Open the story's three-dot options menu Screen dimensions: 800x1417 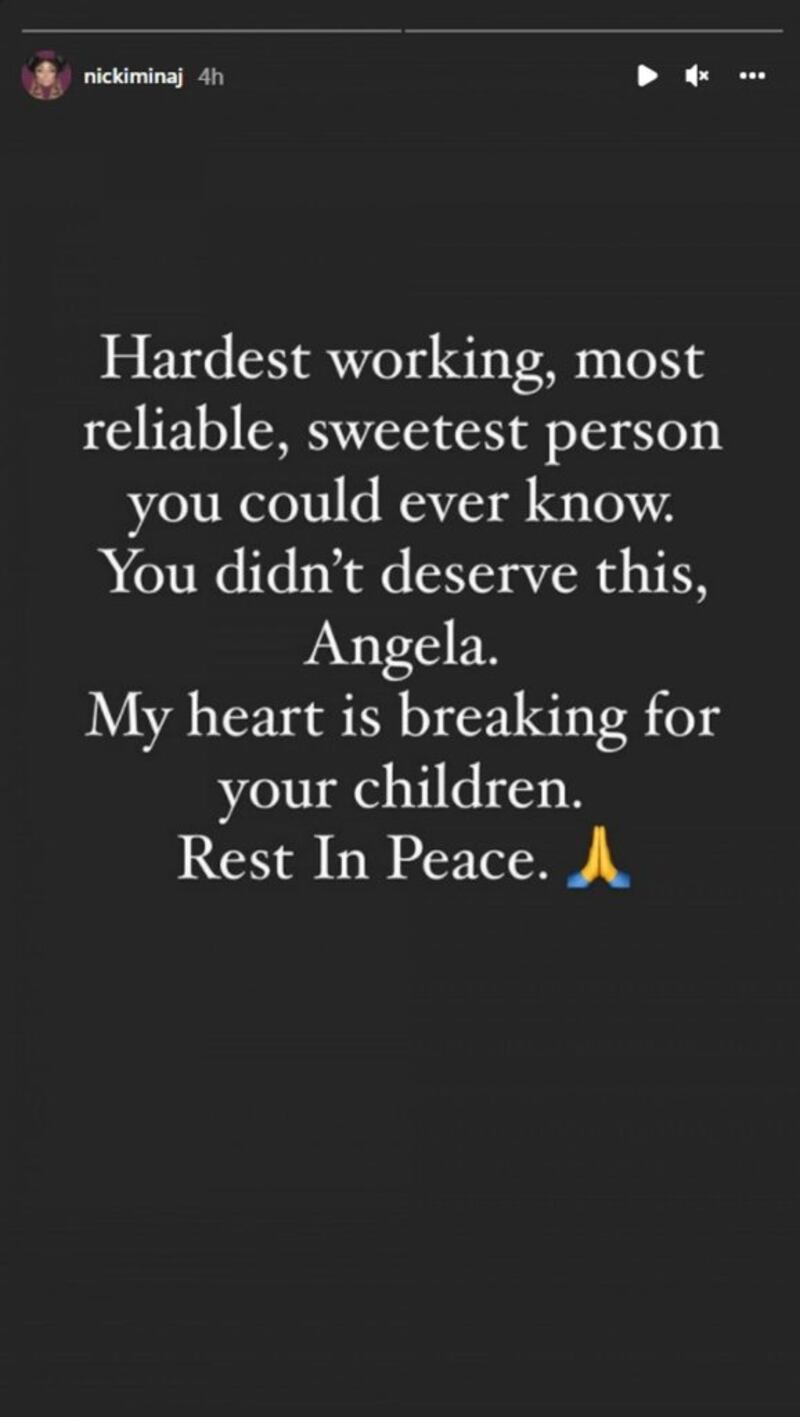point(752,75)
